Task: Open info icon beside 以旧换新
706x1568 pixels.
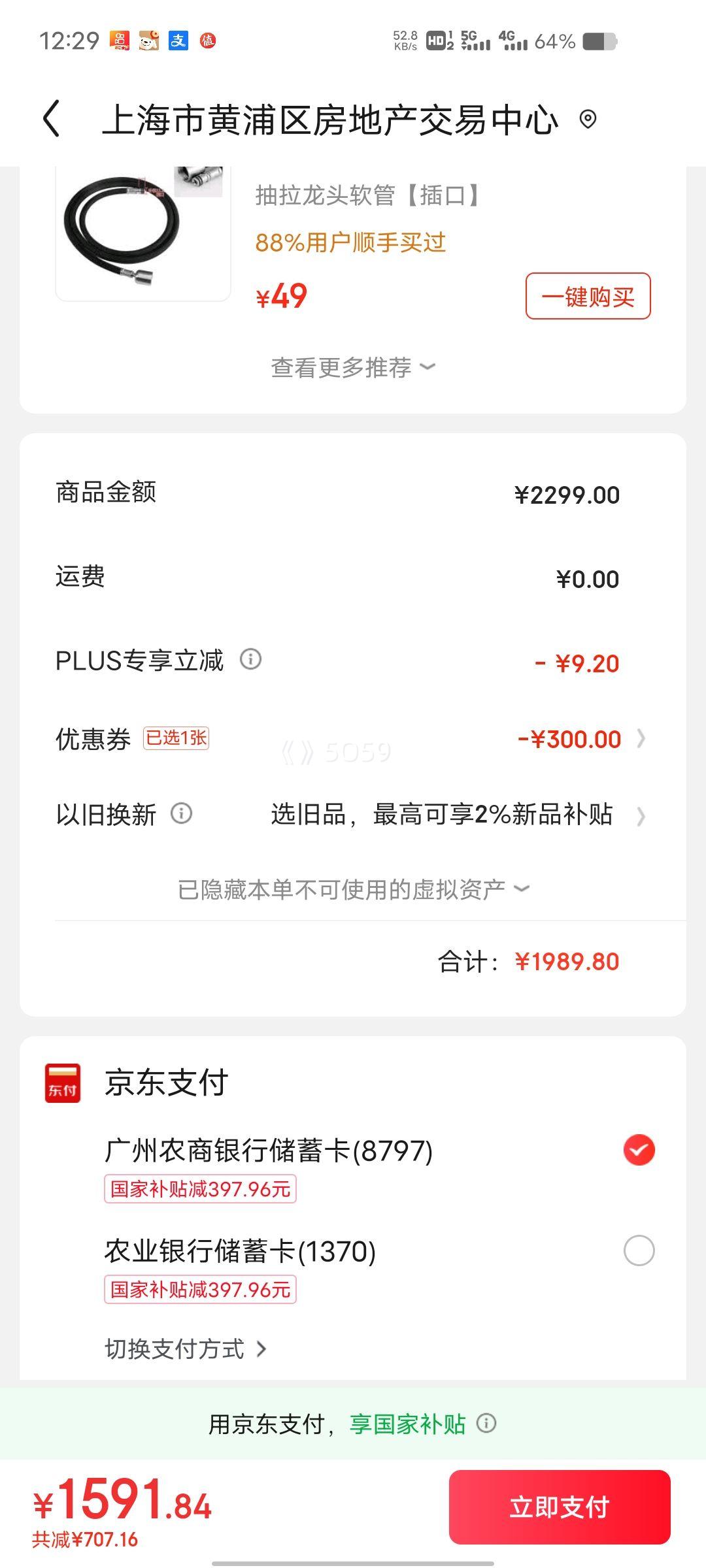Action: tap(181, 813)
